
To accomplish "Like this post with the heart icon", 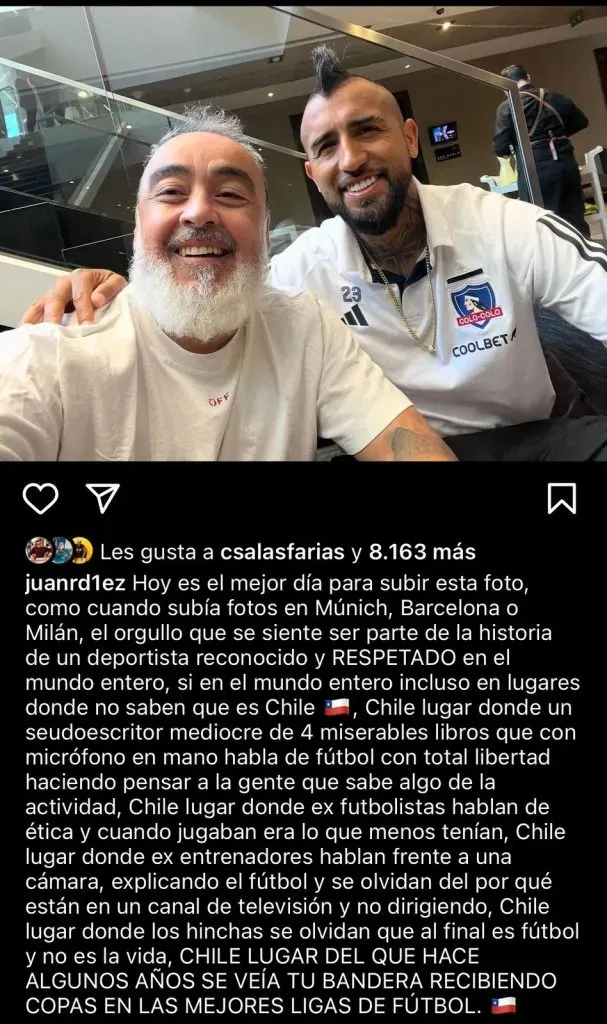I will [40, 498].
